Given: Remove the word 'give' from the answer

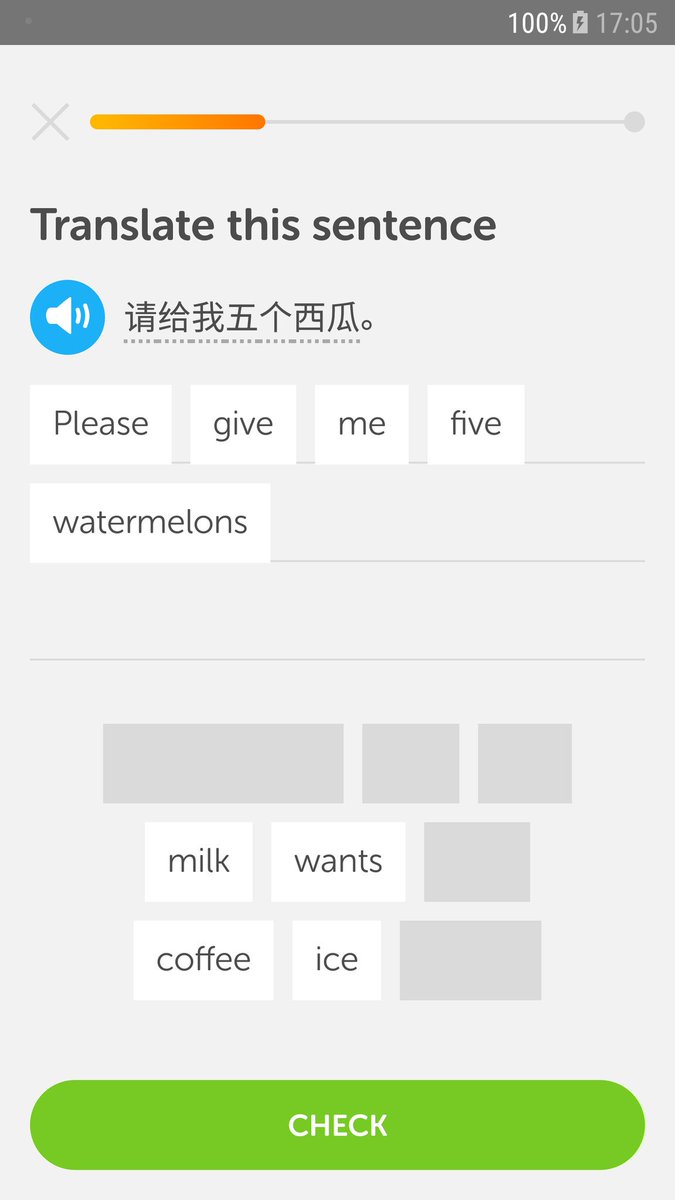Looking at the screenshot, I should (243, 424).
